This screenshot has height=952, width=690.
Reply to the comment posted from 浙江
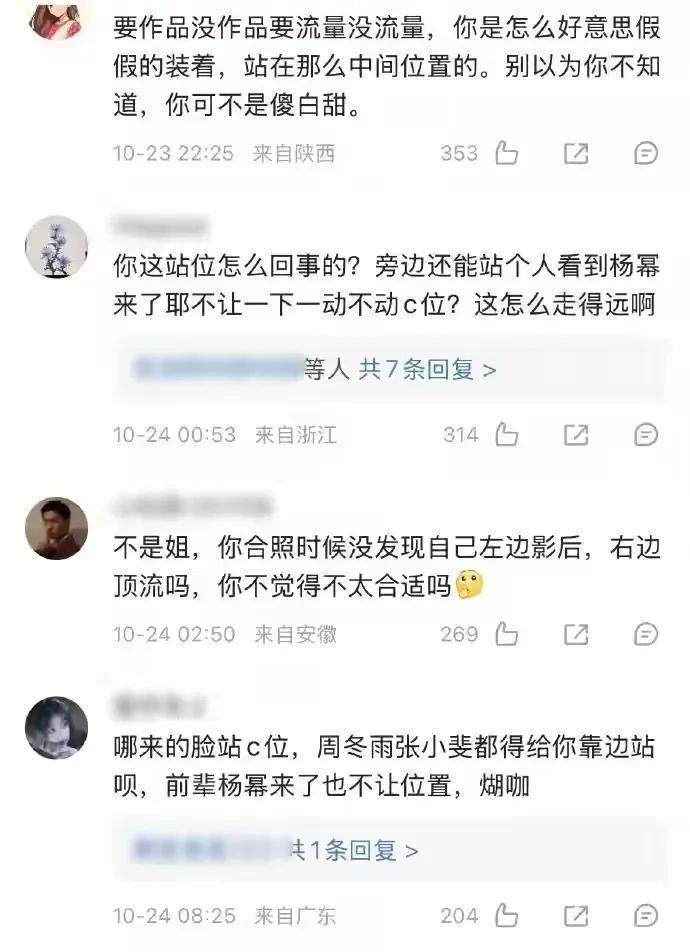coord(646,434)
